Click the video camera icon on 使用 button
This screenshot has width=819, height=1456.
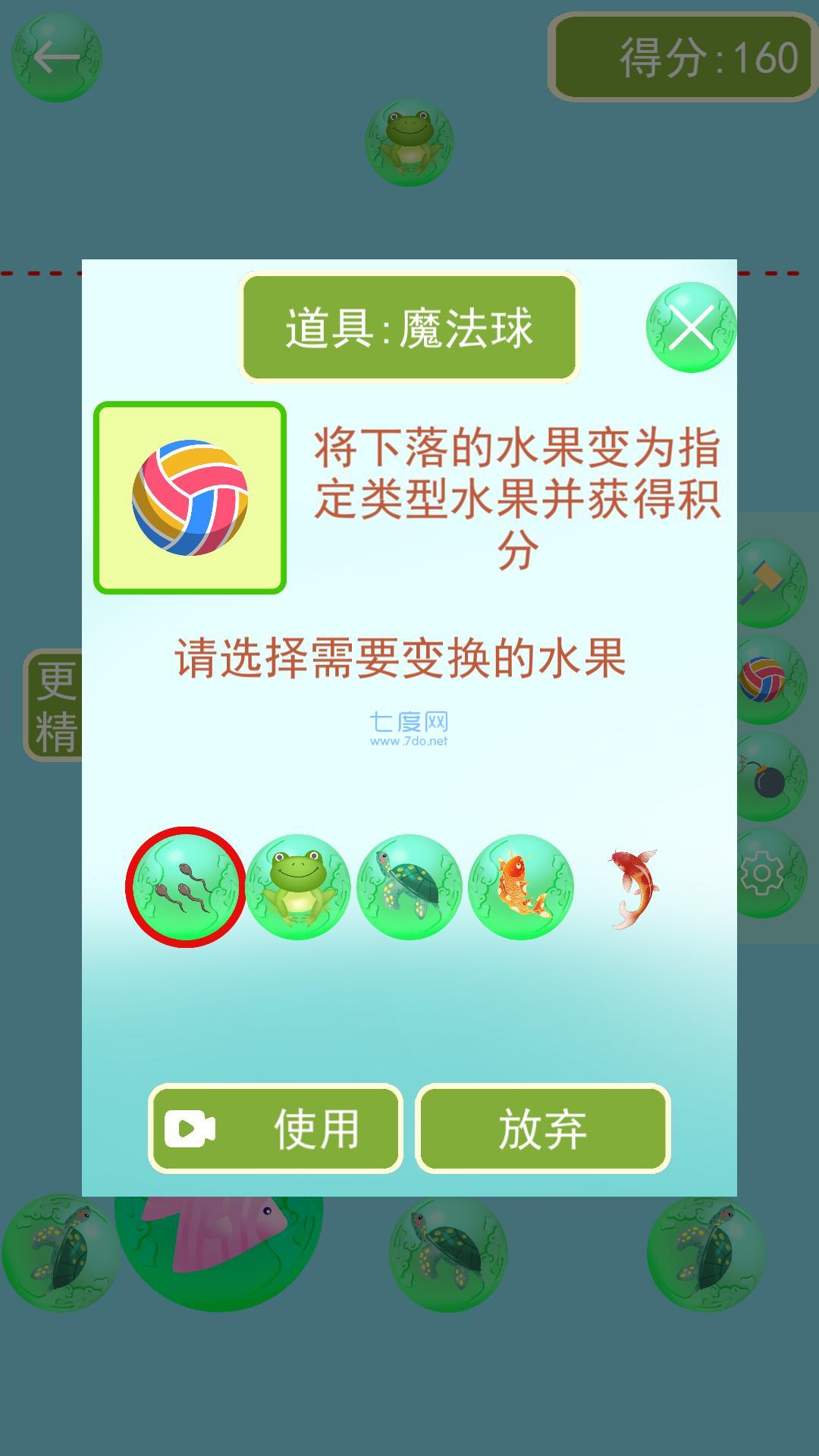(193, 1130)
